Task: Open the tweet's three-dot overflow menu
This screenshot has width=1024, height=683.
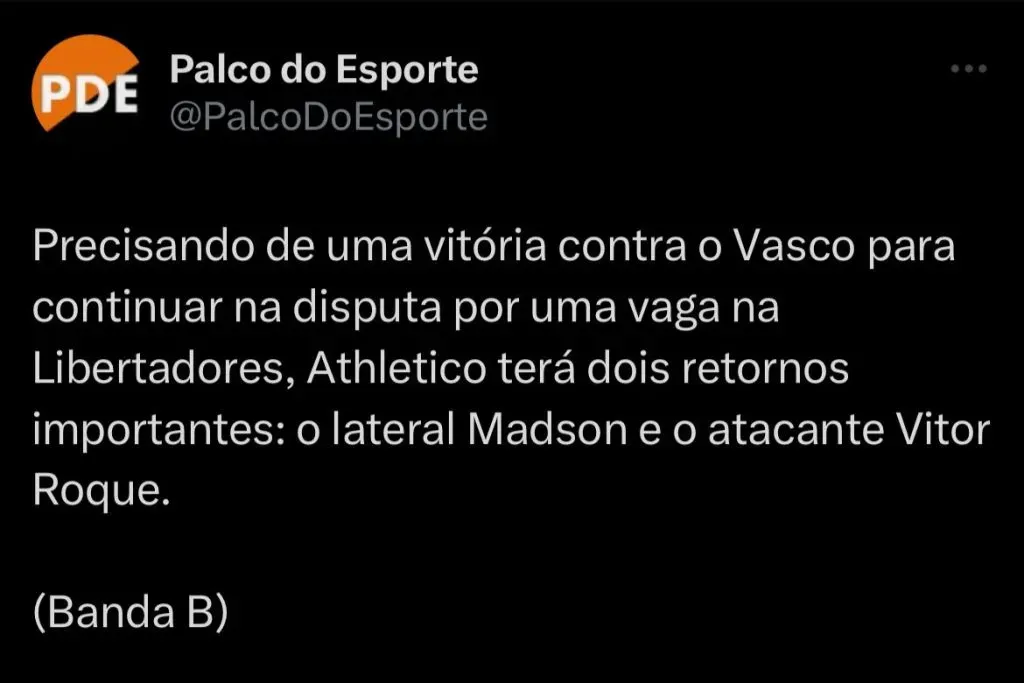Action: point(967,69)
